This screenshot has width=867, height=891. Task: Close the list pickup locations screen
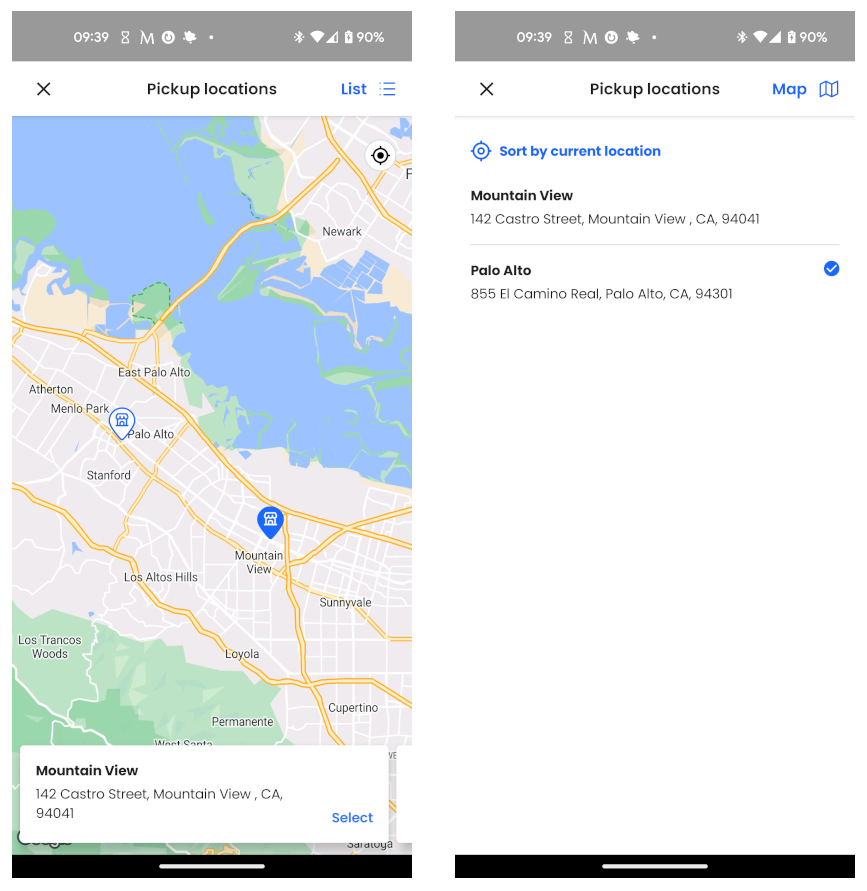(x=486, y=89)
